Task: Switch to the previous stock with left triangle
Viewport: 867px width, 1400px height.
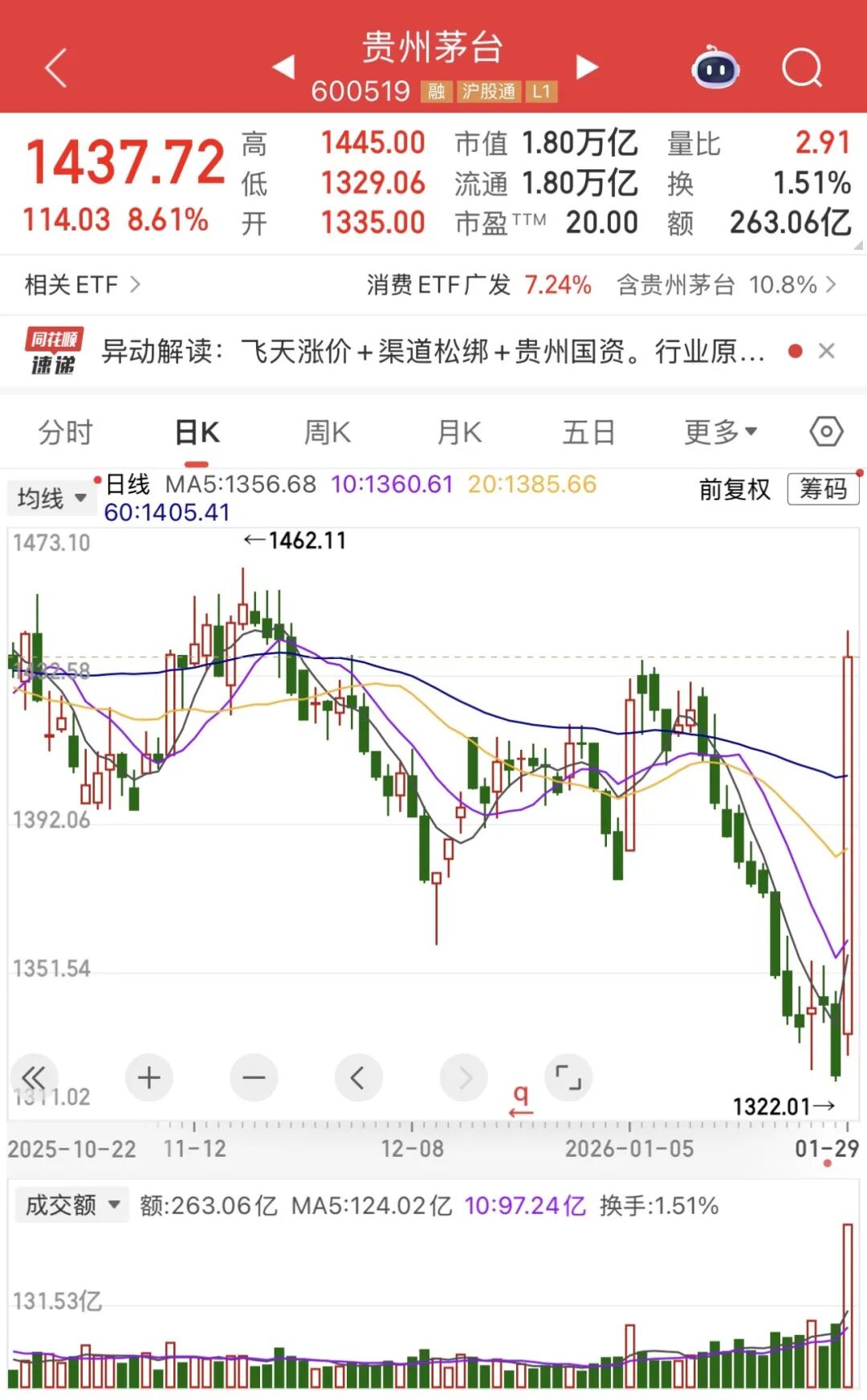Action: tap(283, 67)
